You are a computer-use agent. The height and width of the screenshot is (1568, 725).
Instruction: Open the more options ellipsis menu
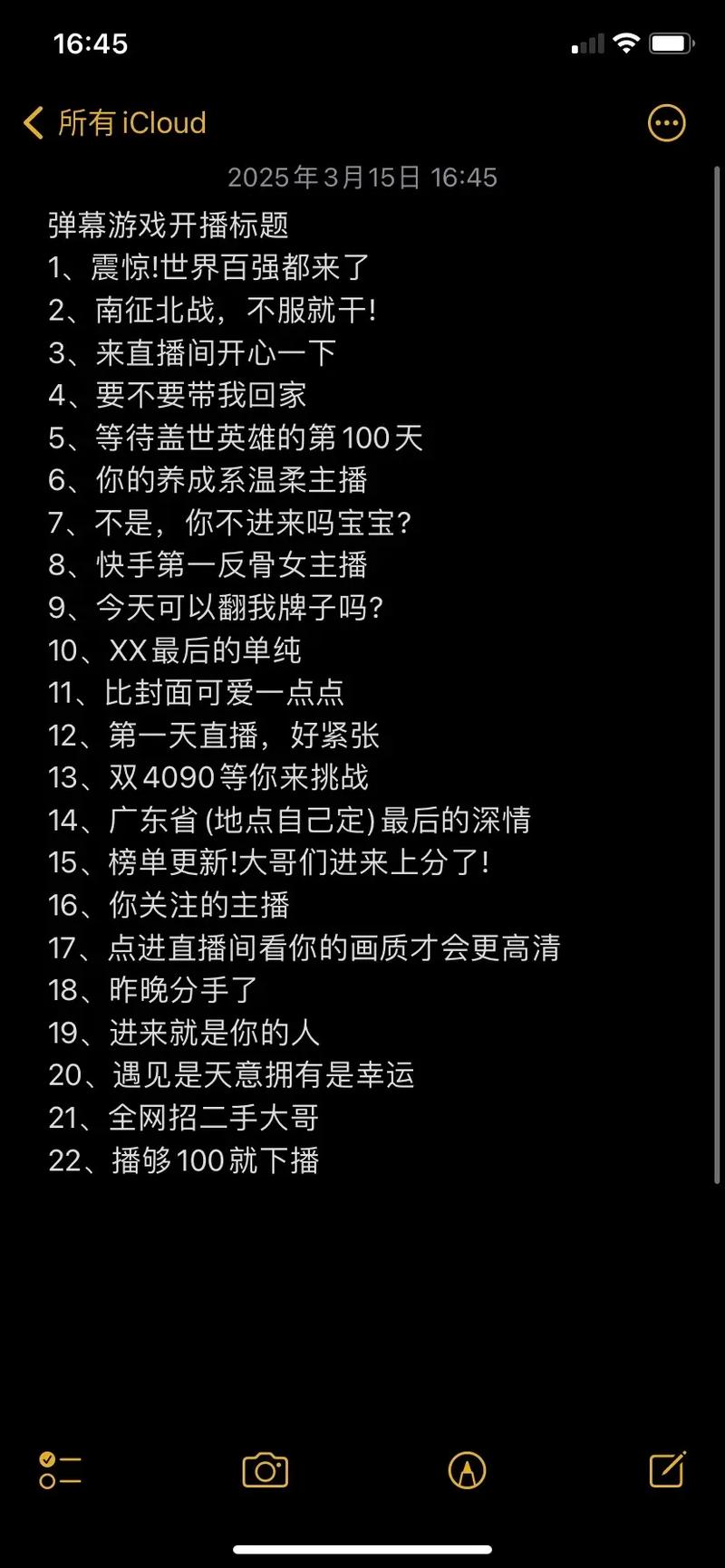pos(667,123)
